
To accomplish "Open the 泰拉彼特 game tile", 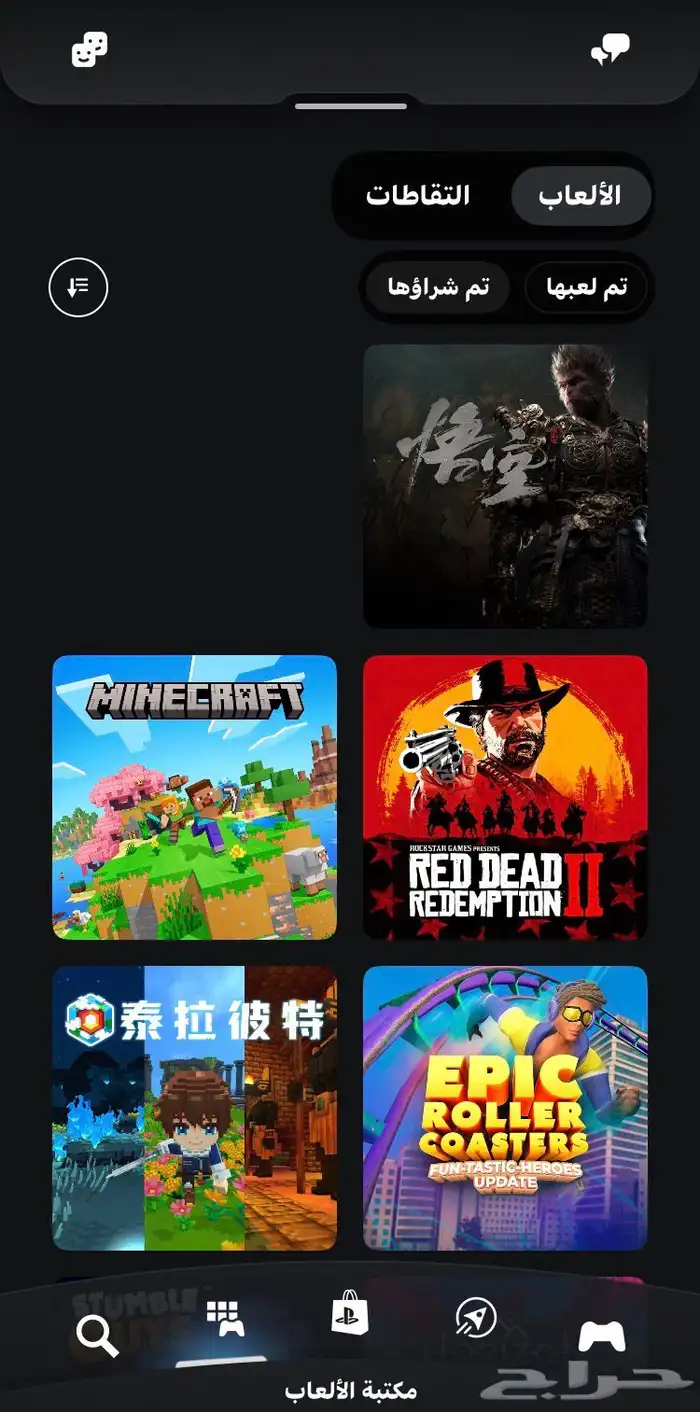I will click(194, 1107).
